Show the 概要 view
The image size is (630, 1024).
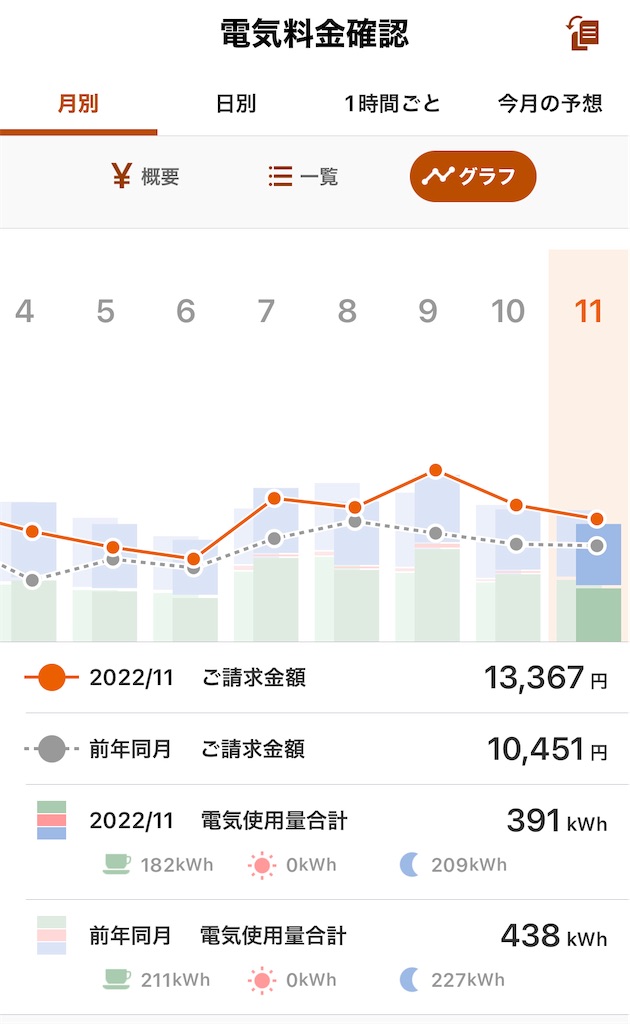145,176
